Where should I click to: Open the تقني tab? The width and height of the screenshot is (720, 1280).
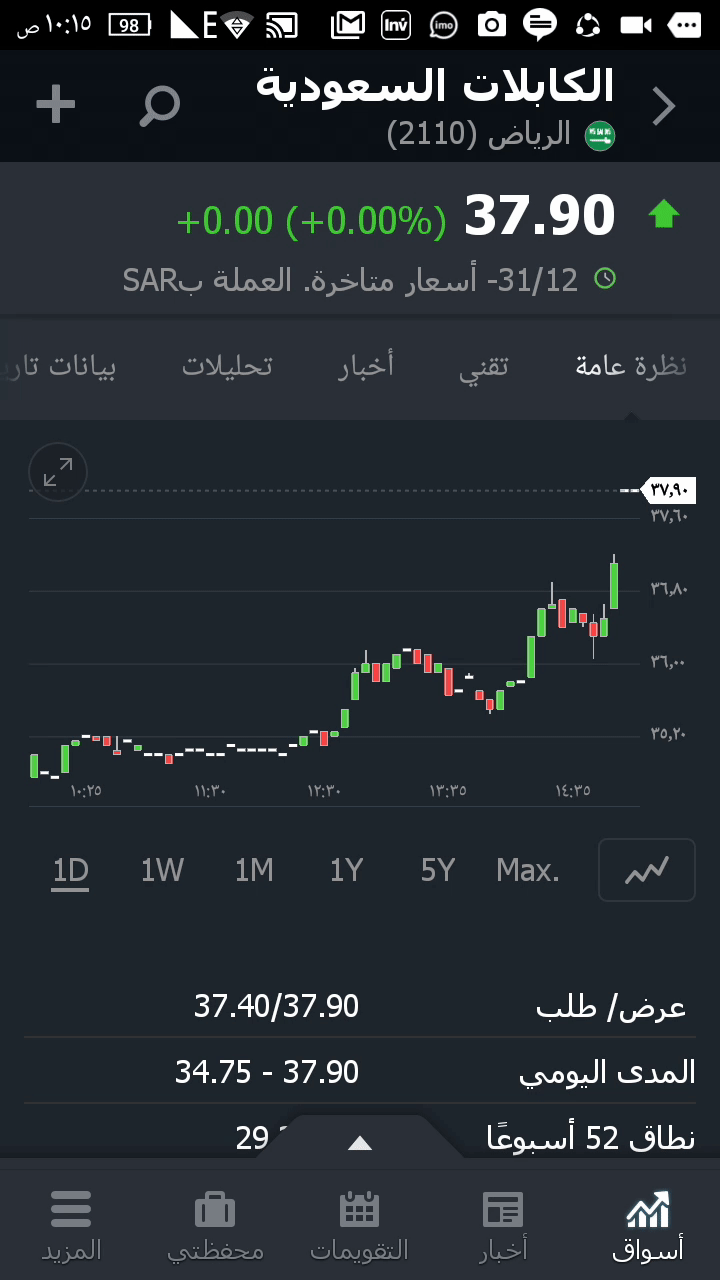[x=484, y=366]
